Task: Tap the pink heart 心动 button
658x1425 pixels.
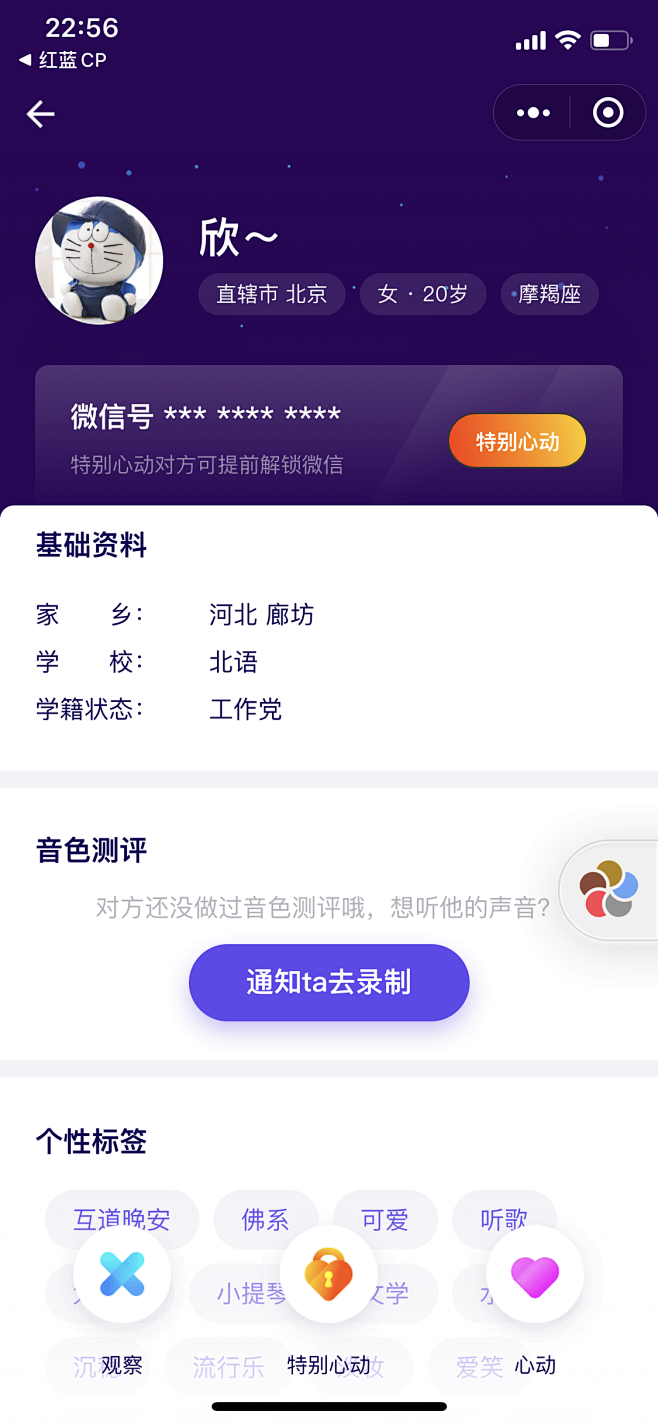Action: [535, 1274]
